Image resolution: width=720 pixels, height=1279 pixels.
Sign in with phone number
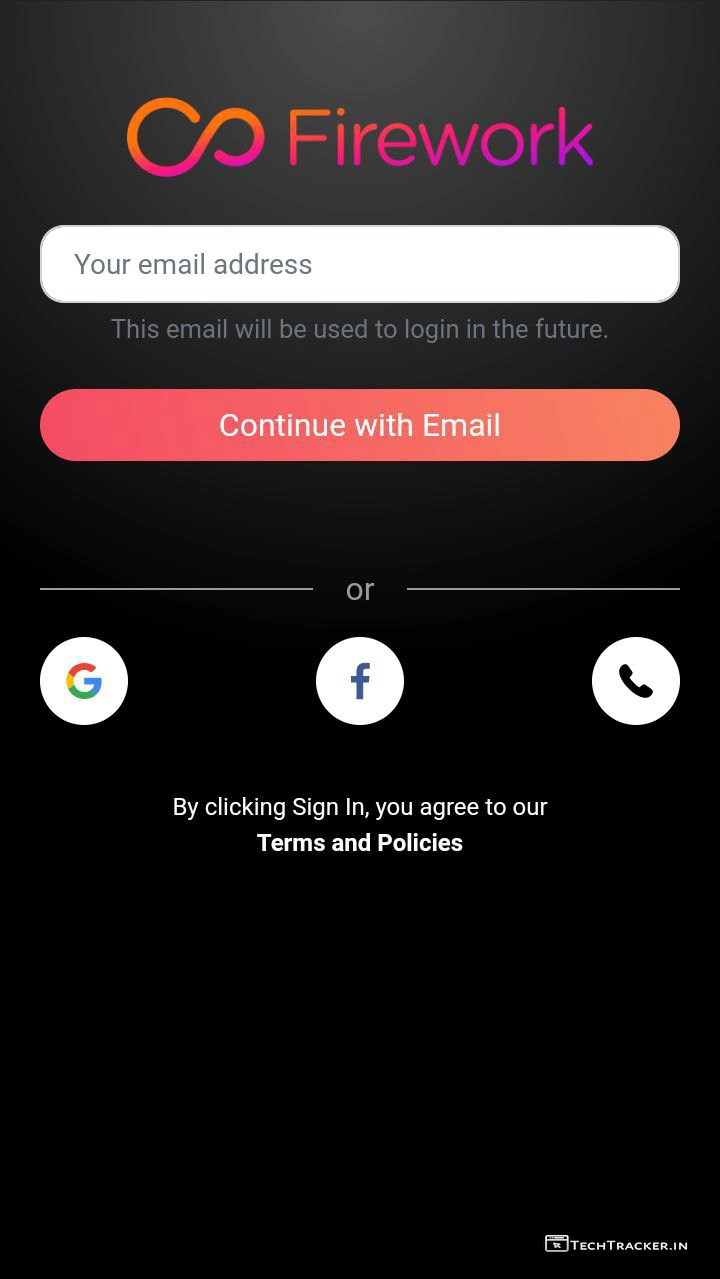(636, 681)
